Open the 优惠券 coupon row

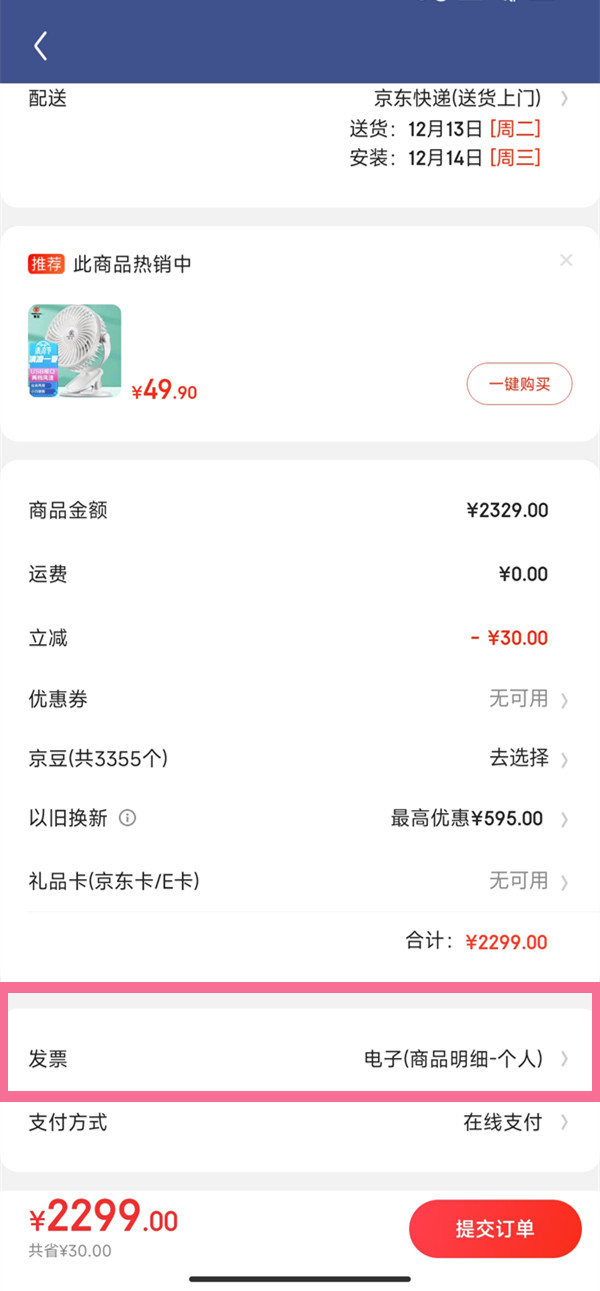300,699
